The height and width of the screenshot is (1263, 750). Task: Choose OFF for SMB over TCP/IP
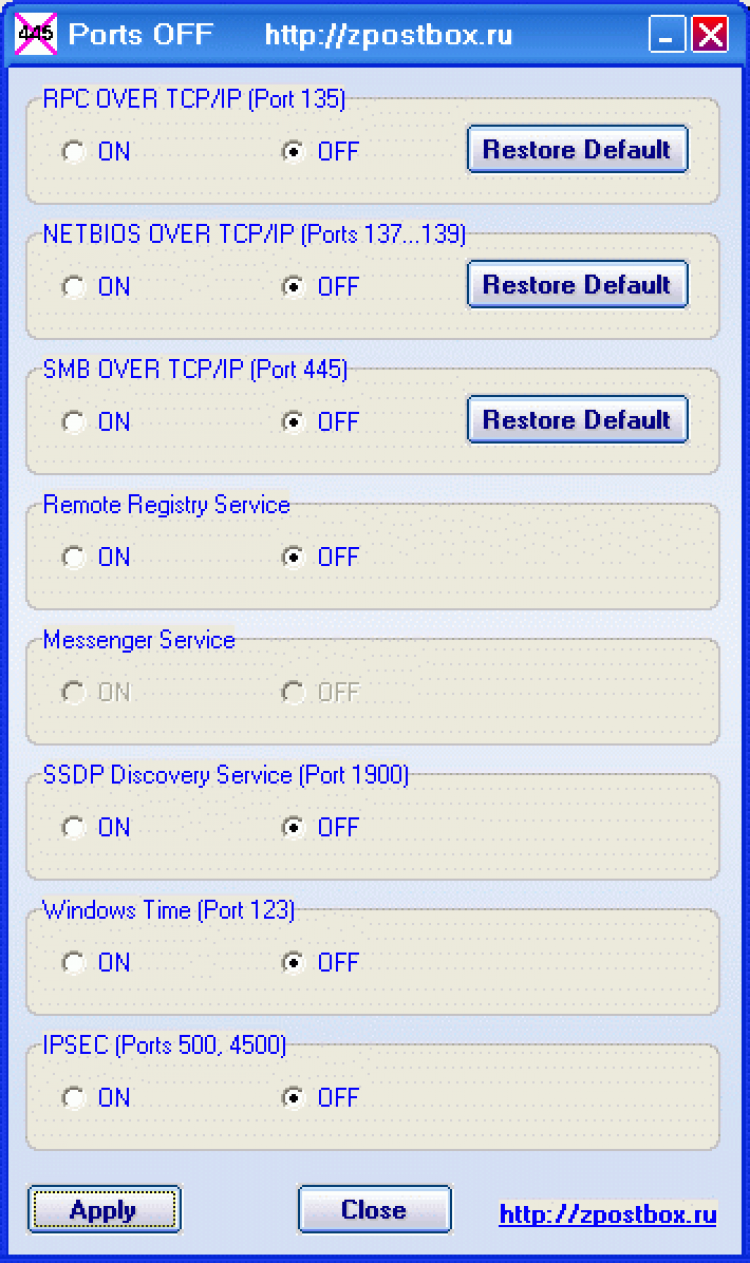(x=293, y=422)
